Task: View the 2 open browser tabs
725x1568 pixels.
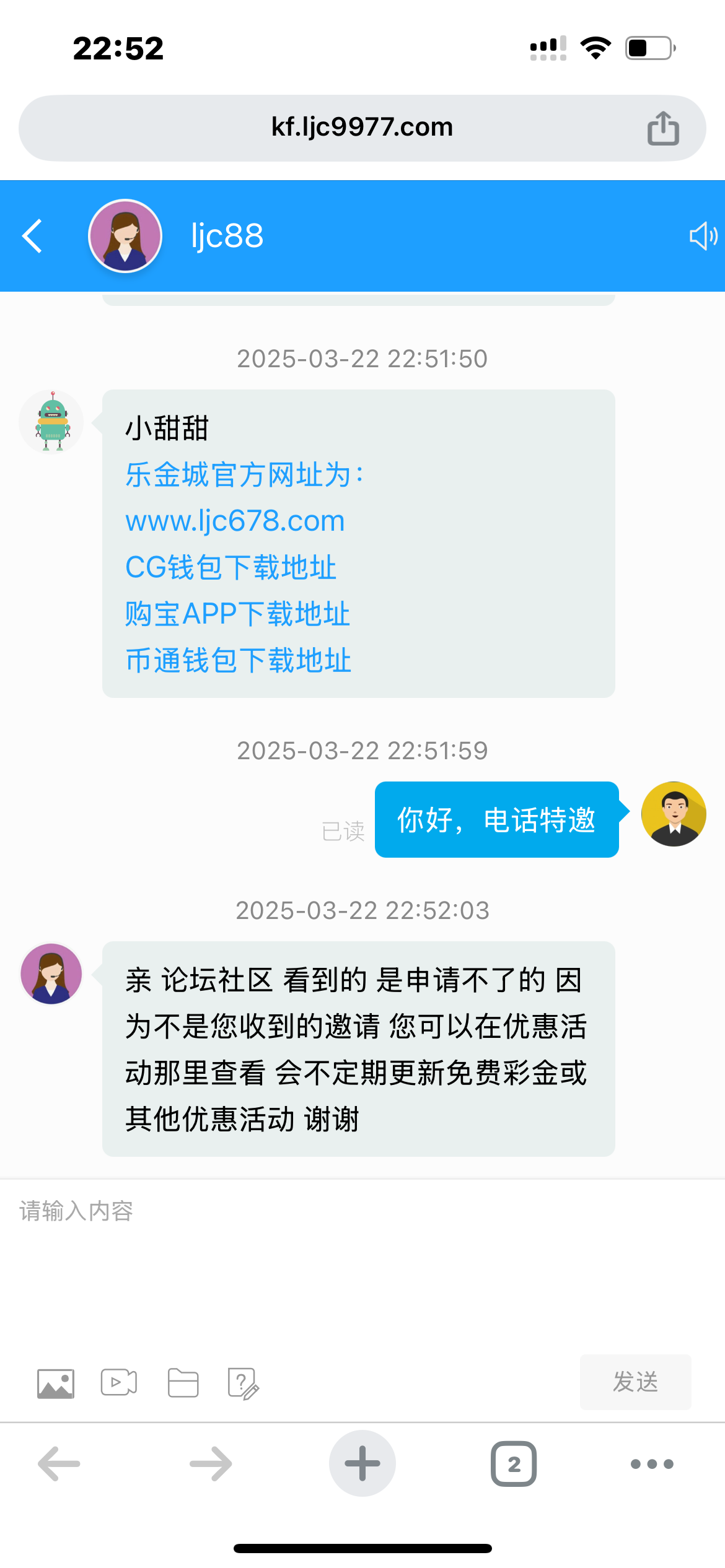Action: coord(514,1464)
